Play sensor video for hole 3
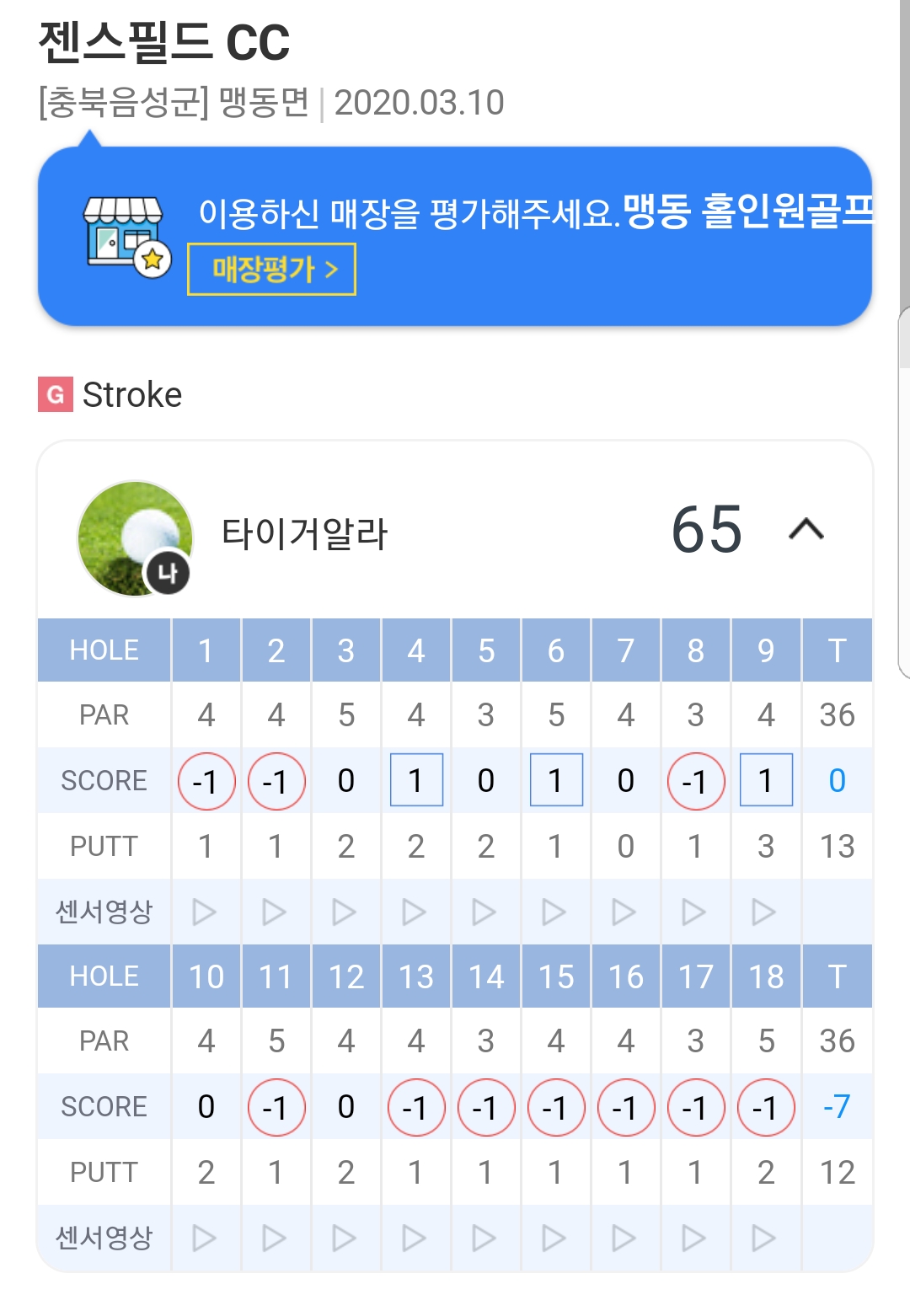 pyautogui.click(x=345, y=912)
